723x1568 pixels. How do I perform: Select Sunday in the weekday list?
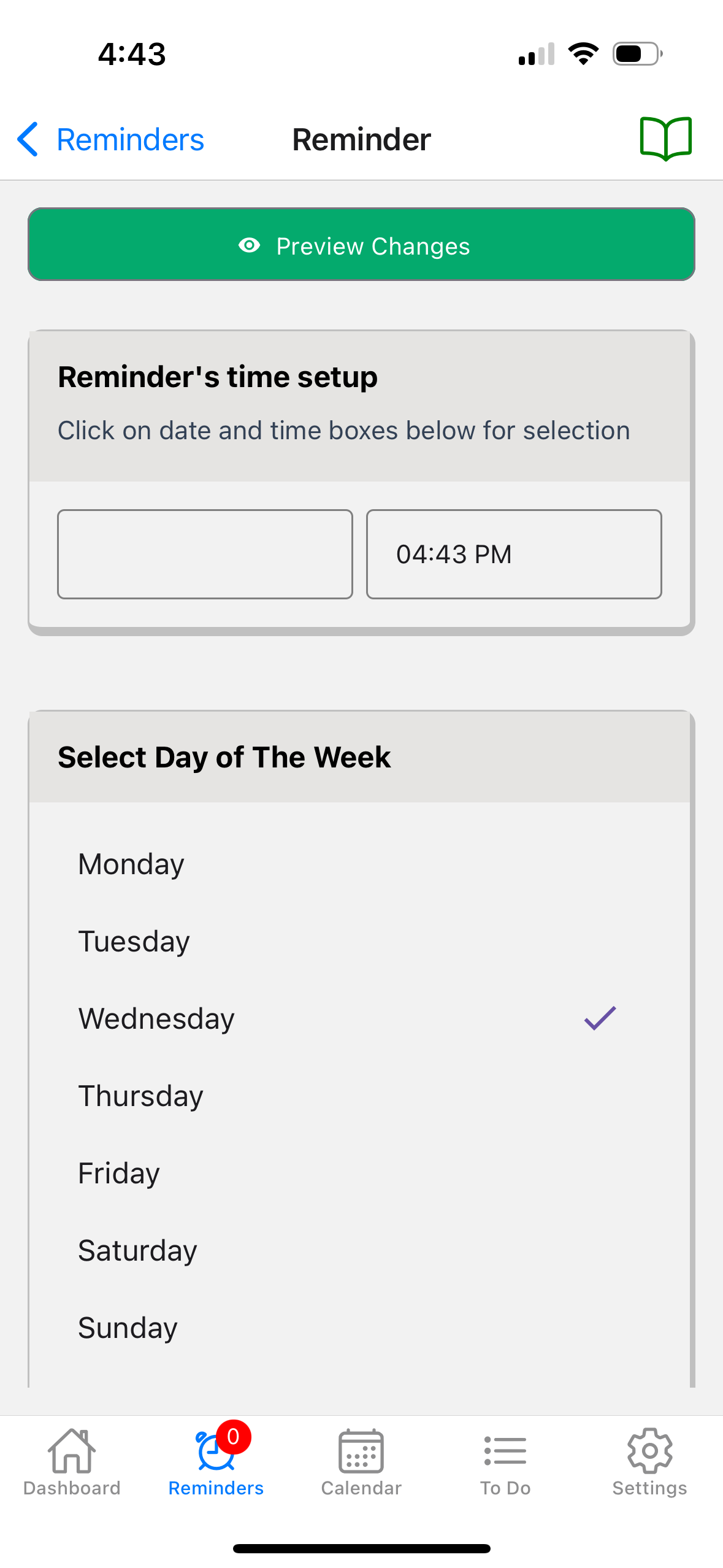click(x=359, y=1328)
